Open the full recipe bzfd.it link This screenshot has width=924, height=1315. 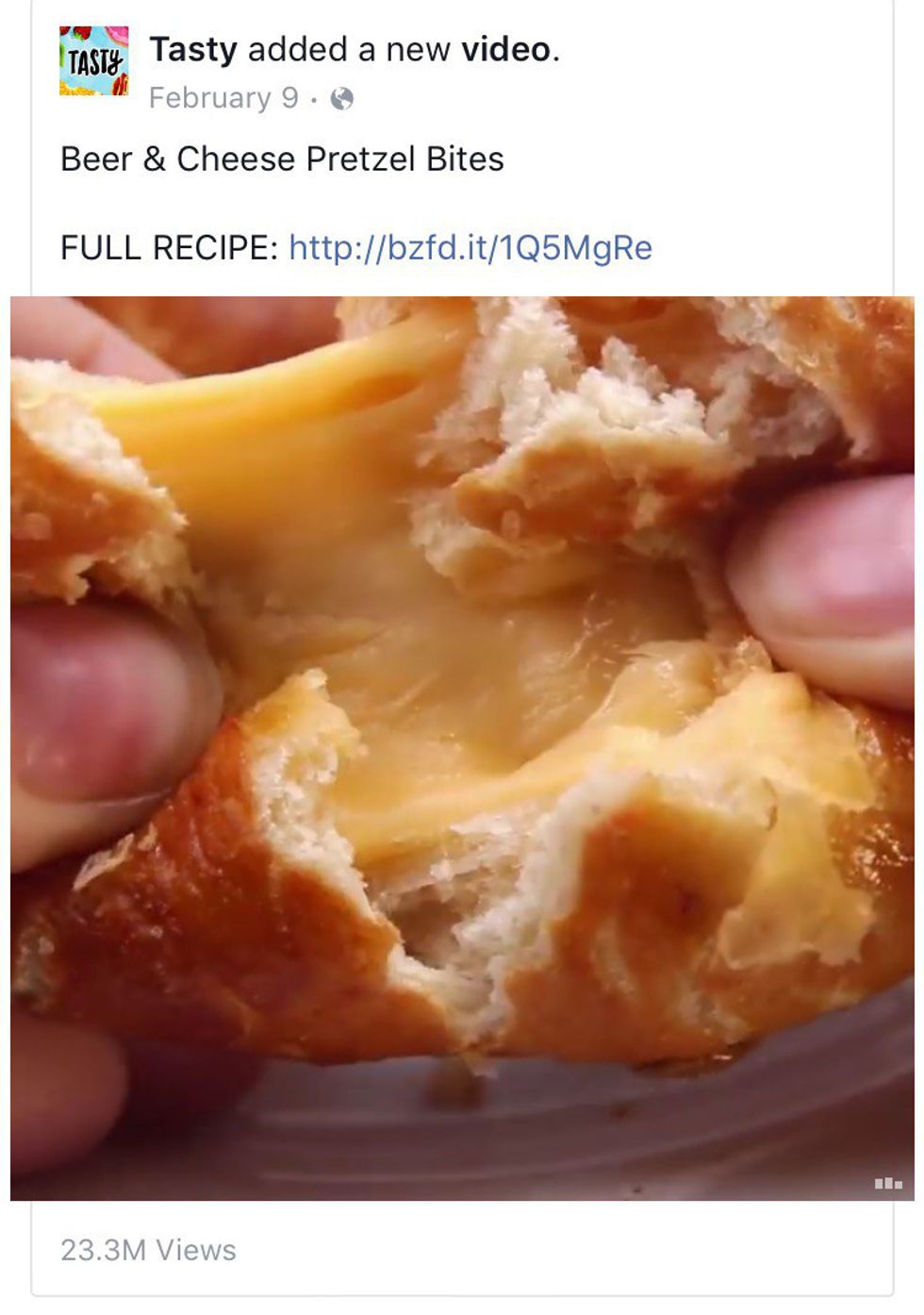[x=470, y=247]
